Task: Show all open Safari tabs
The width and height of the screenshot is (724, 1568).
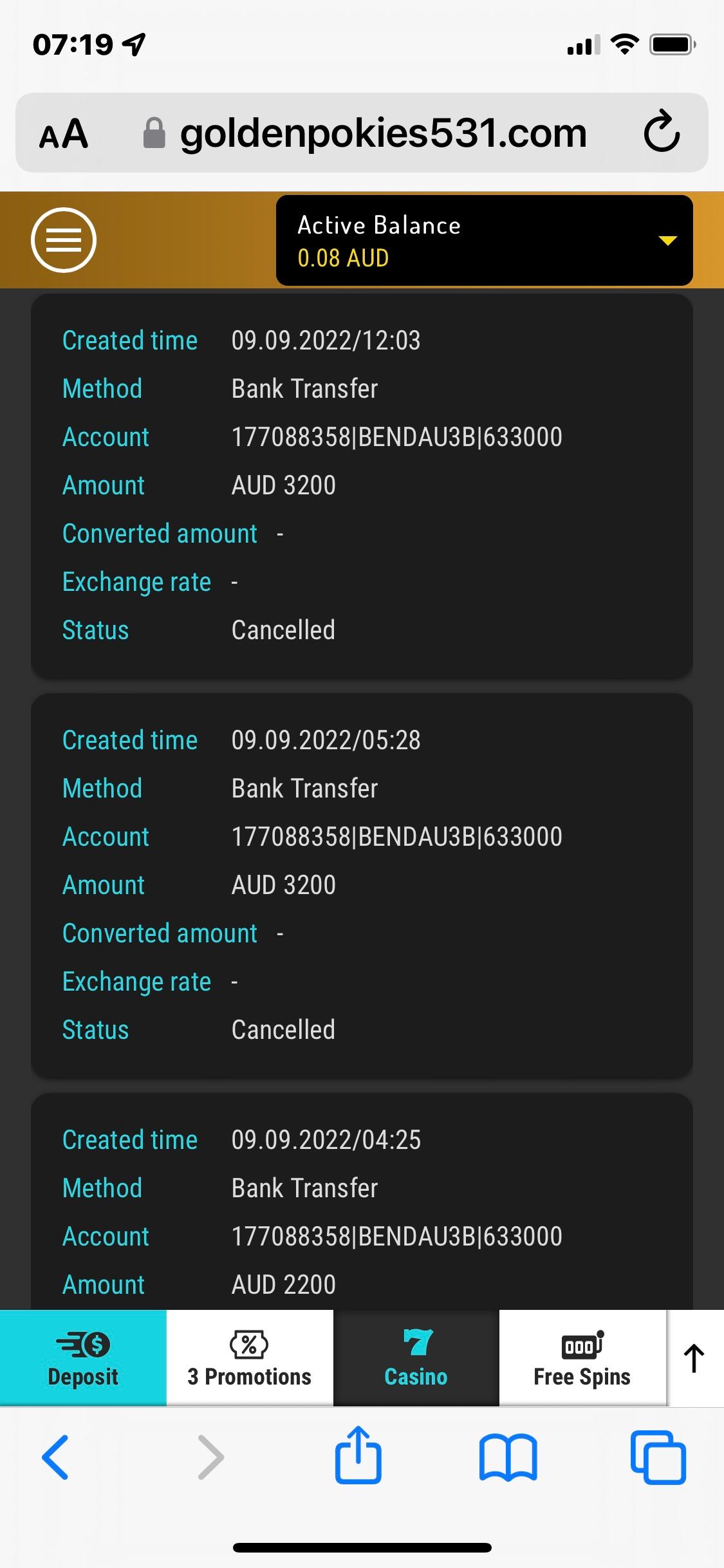Action: tap(658, 1457)
